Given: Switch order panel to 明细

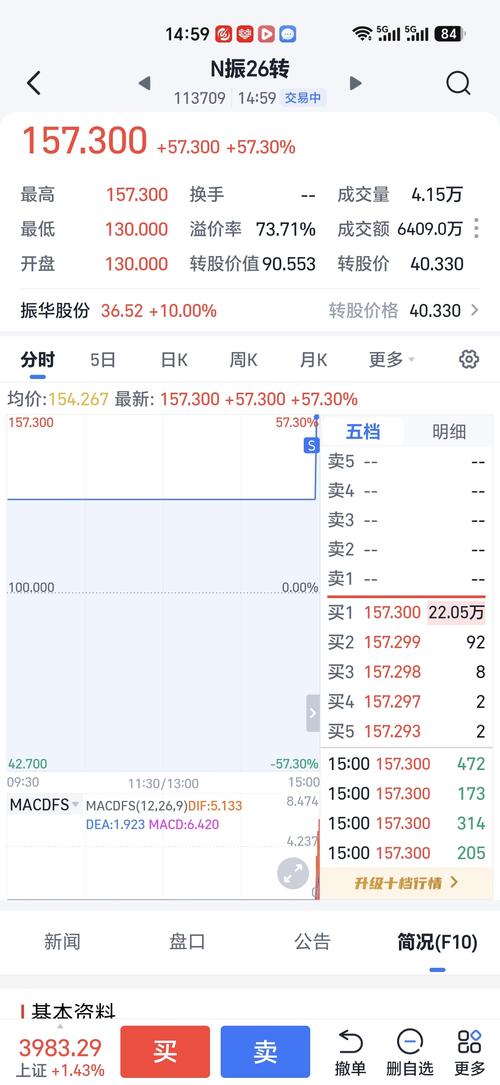Looking at the screenshot, I should click(x=449, y=432).
